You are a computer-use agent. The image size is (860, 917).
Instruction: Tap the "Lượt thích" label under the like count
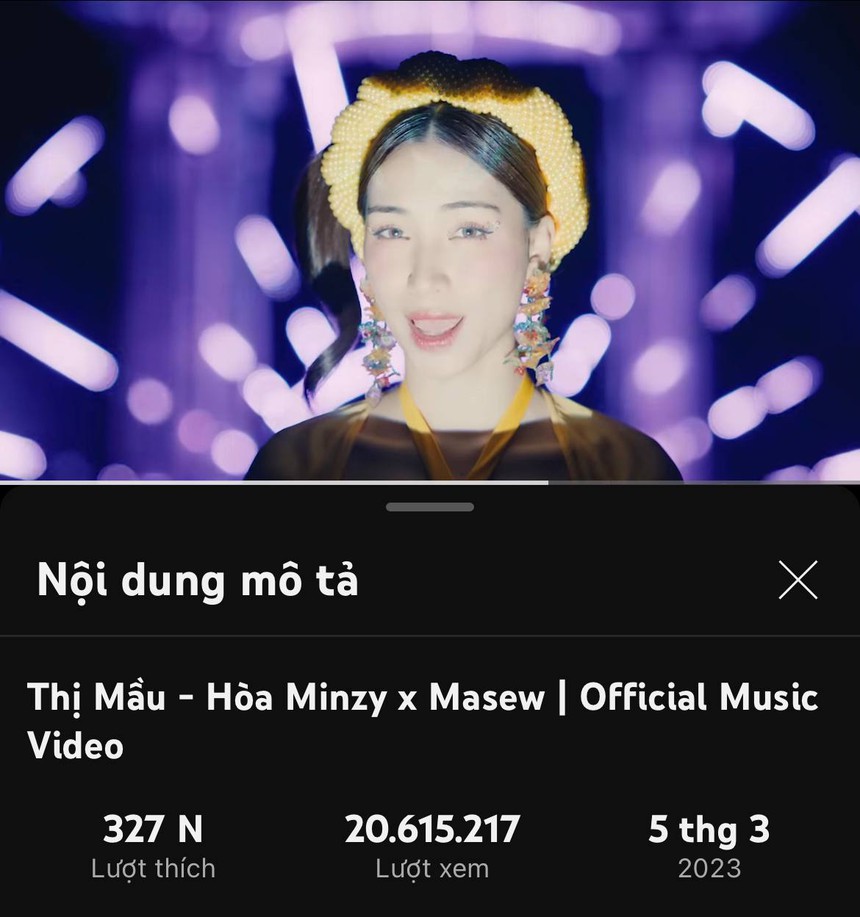(152, 868)
